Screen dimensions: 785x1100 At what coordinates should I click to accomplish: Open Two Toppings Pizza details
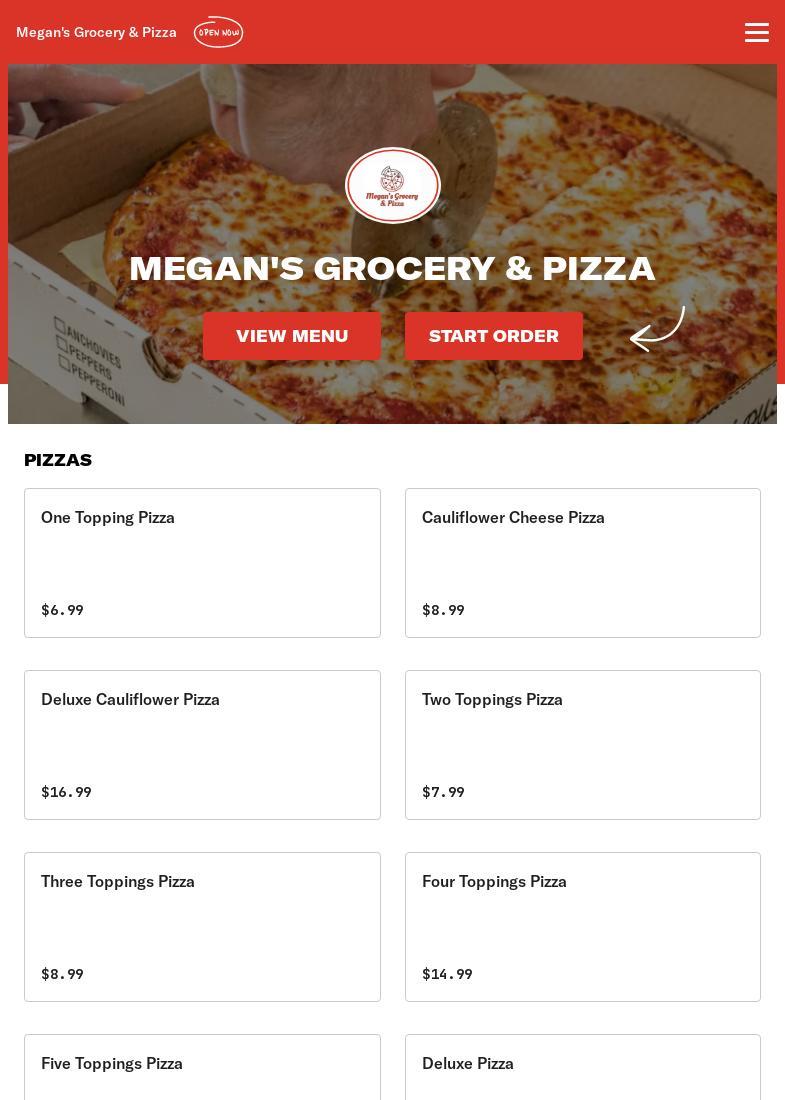pos(582,744)
